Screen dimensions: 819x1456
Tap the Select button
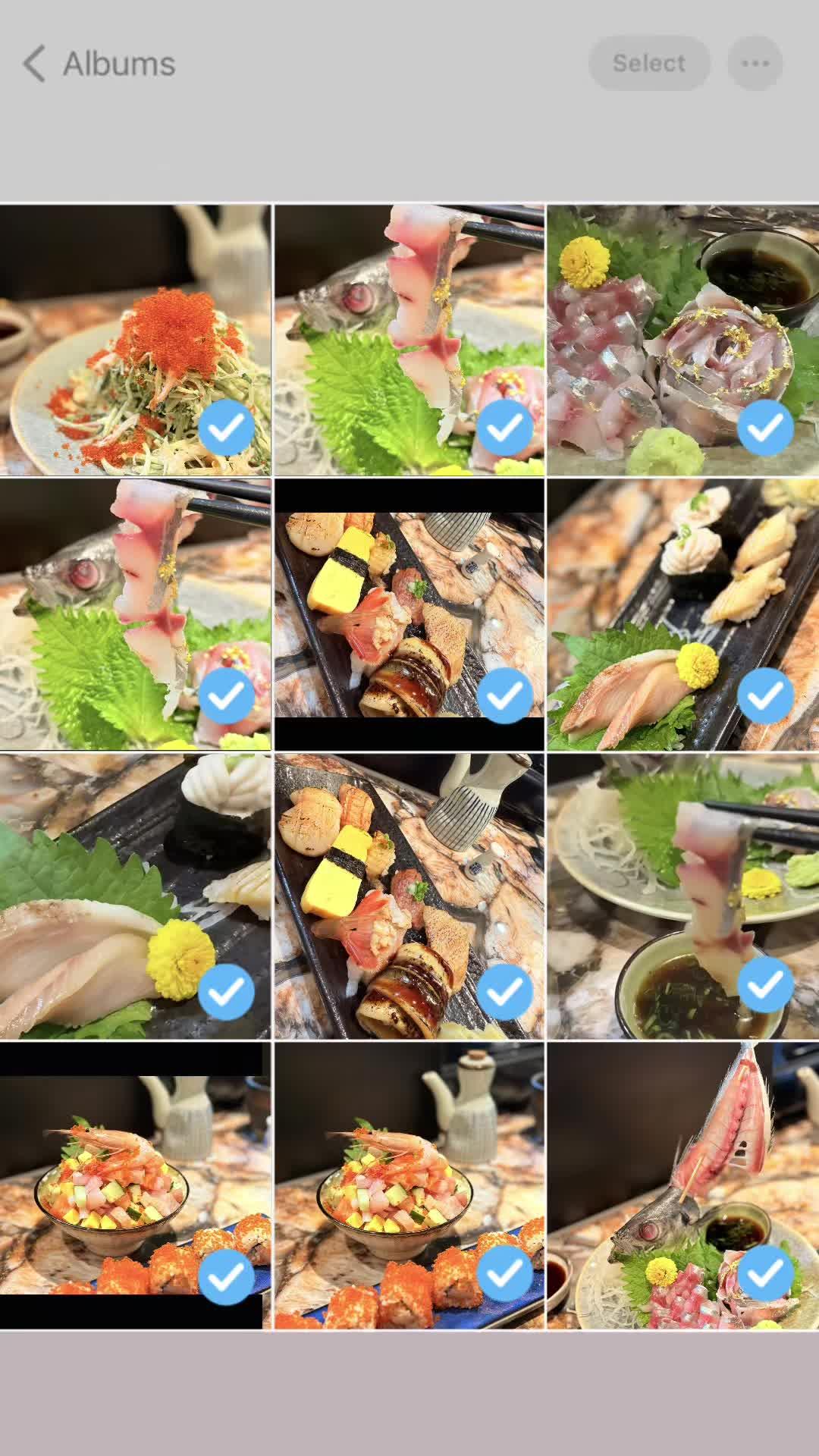(648, 63)
